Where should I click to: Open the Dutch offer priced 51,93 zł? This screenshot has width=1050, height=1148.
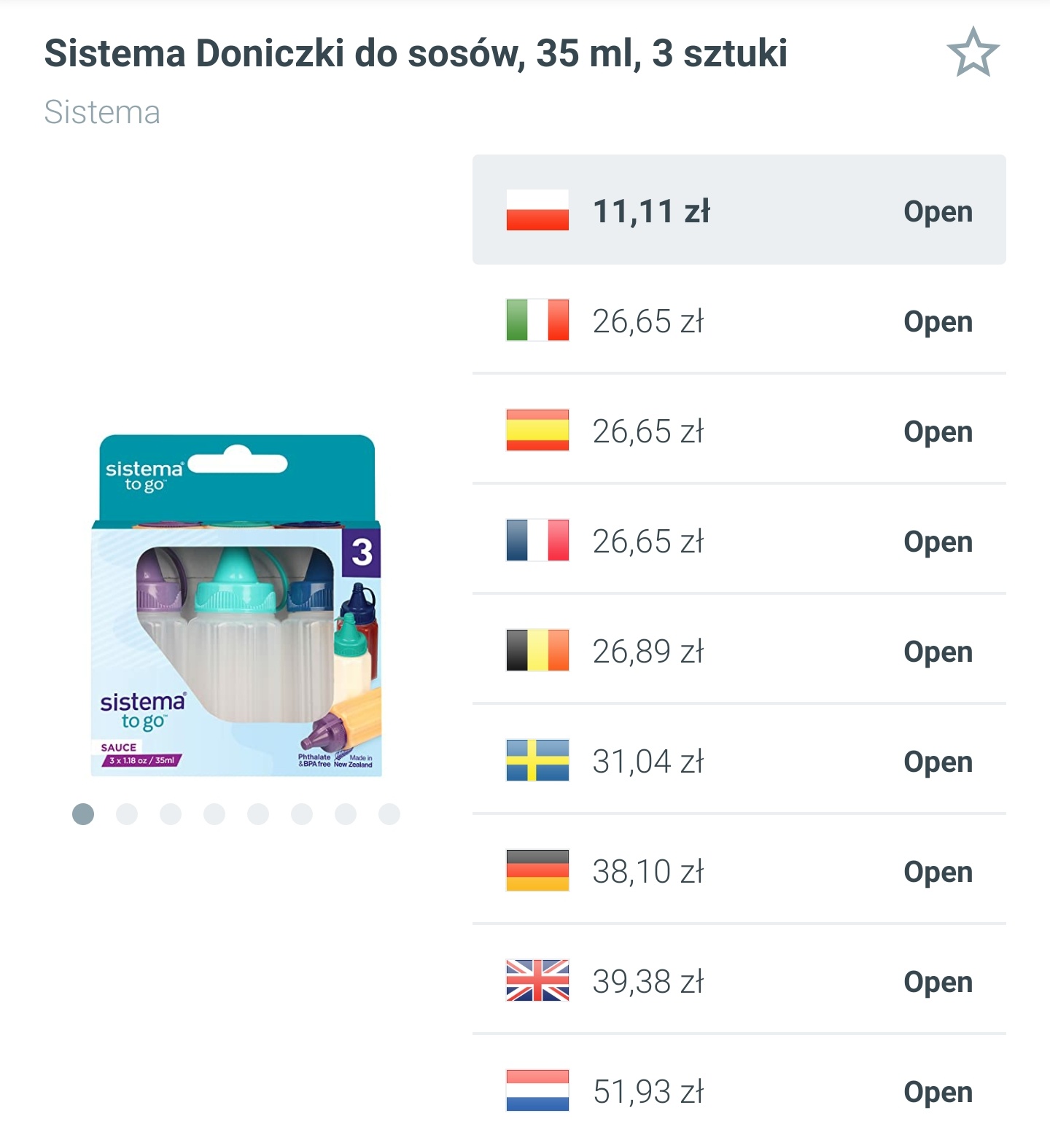[937, 1092]
